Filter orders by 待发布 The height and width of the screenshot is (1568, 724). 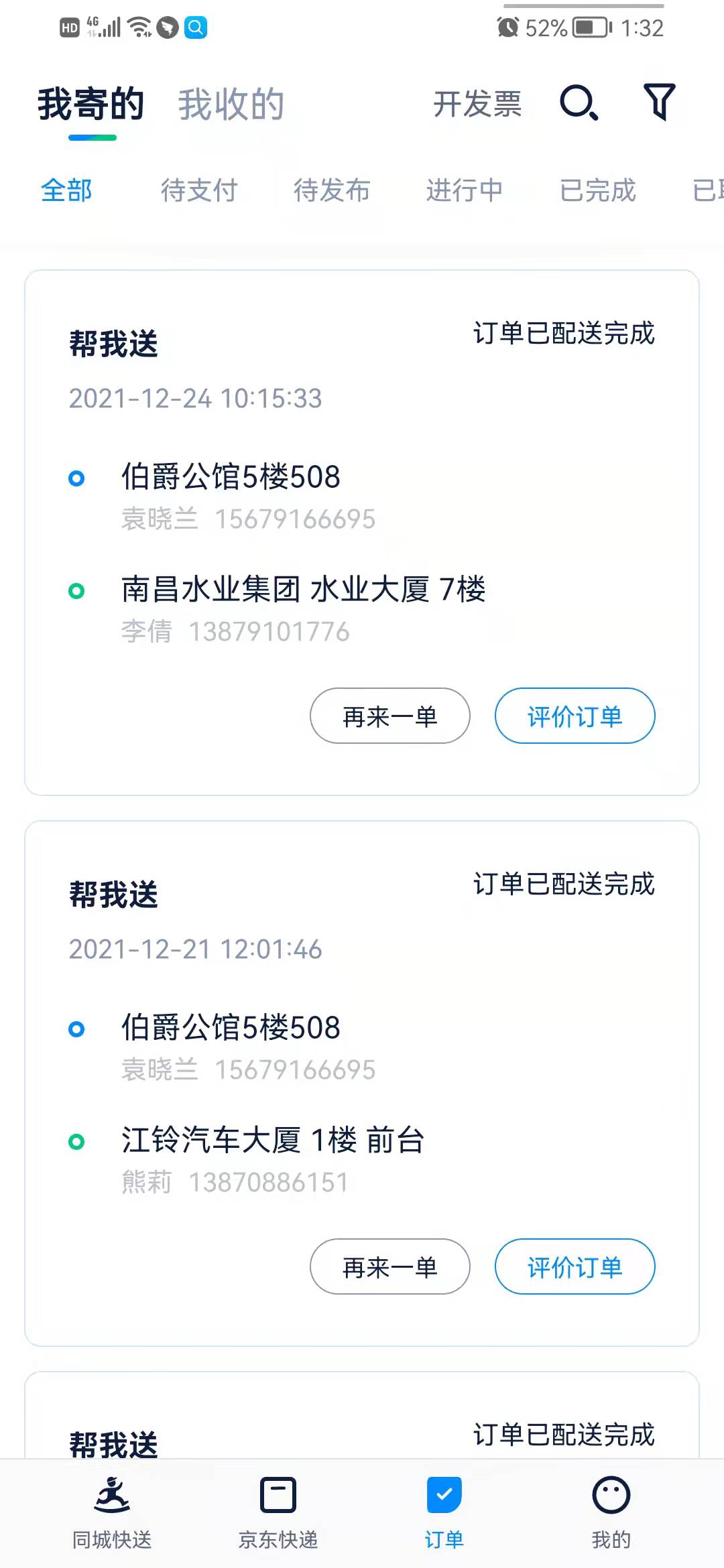coord(332,190)
